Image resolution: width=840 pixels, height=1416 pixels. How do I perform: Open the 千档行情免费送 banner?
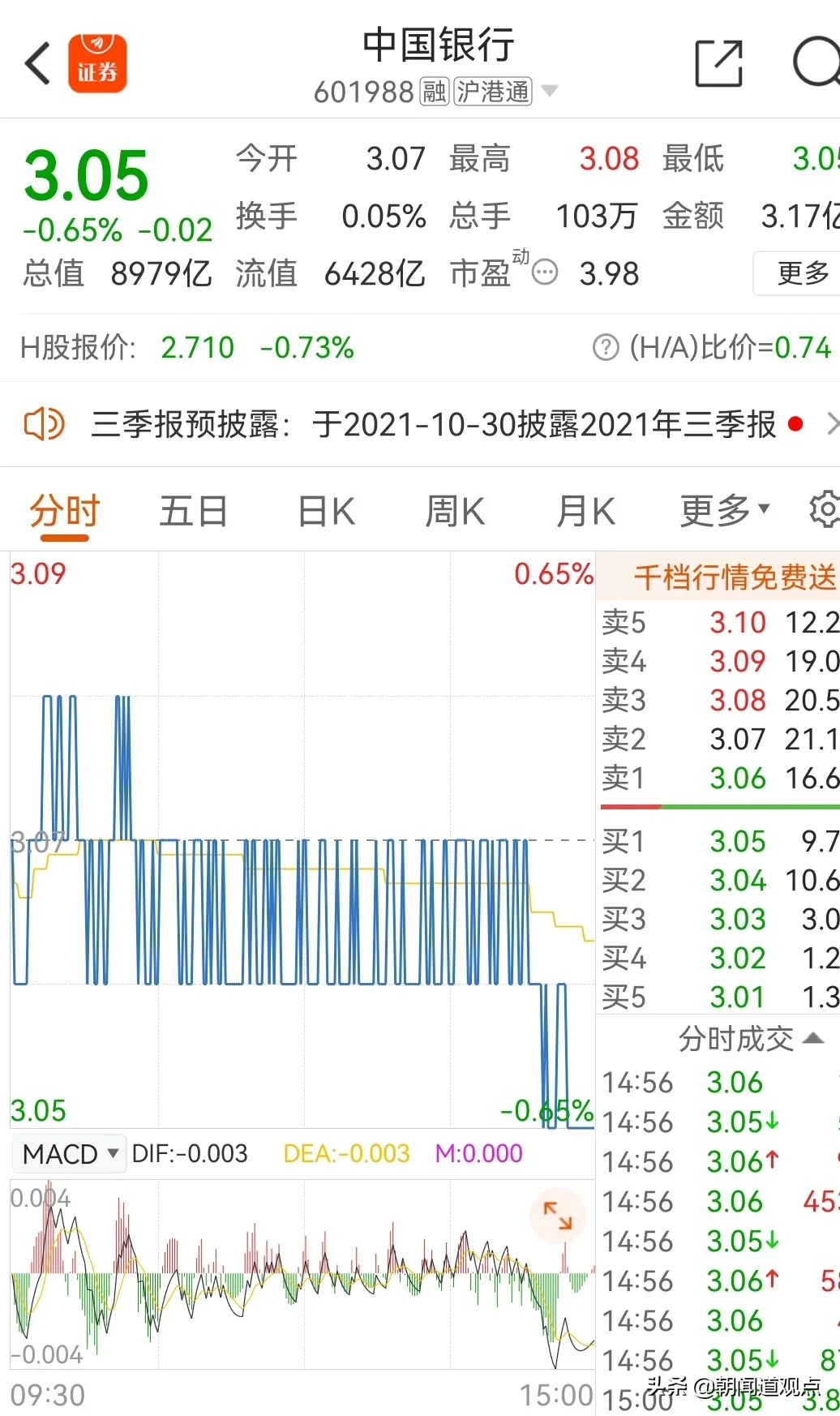click(x=734, y=577)
